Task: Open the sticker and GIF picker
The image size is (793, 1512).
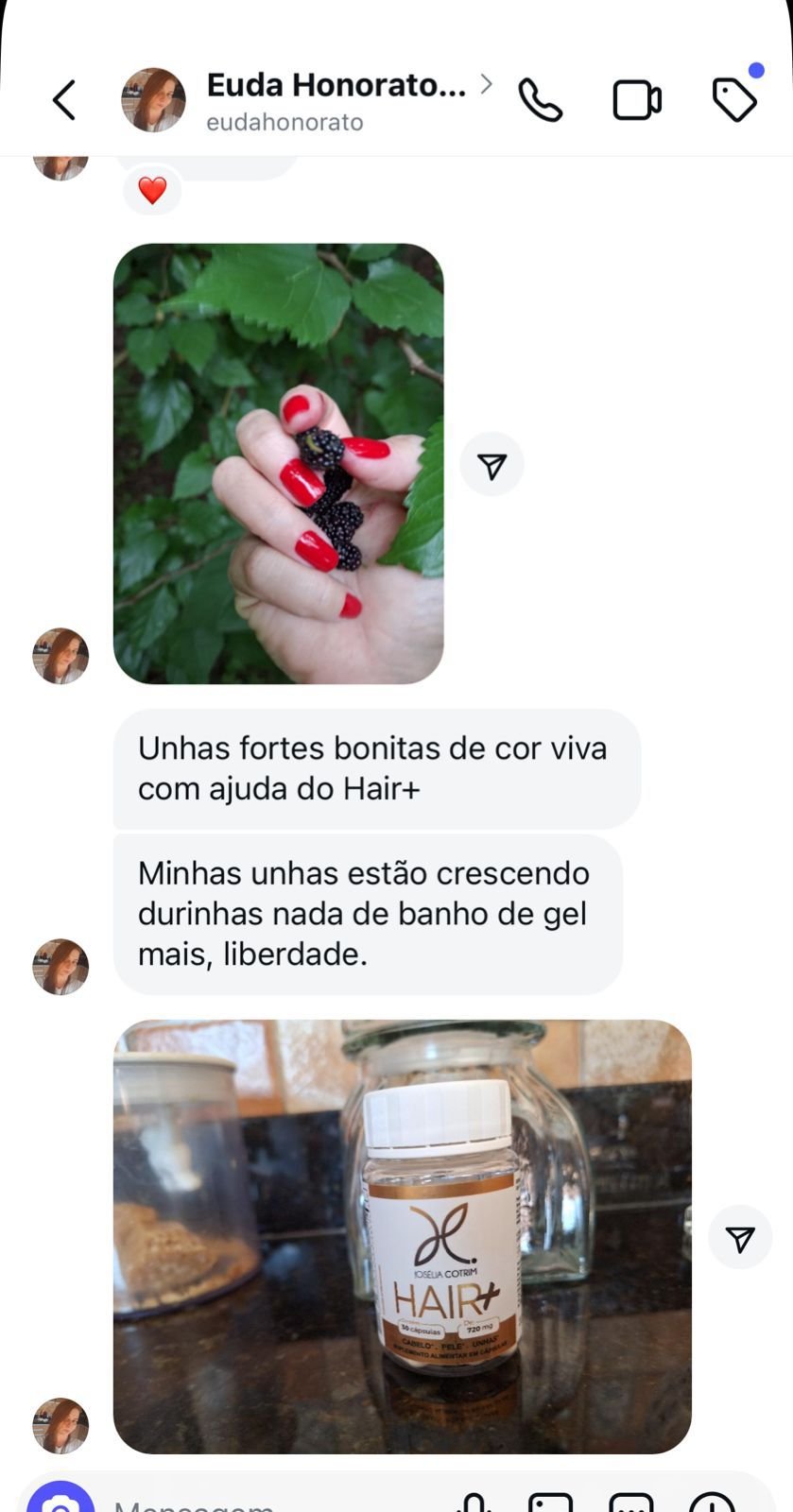Action: tap(630, 1503)
